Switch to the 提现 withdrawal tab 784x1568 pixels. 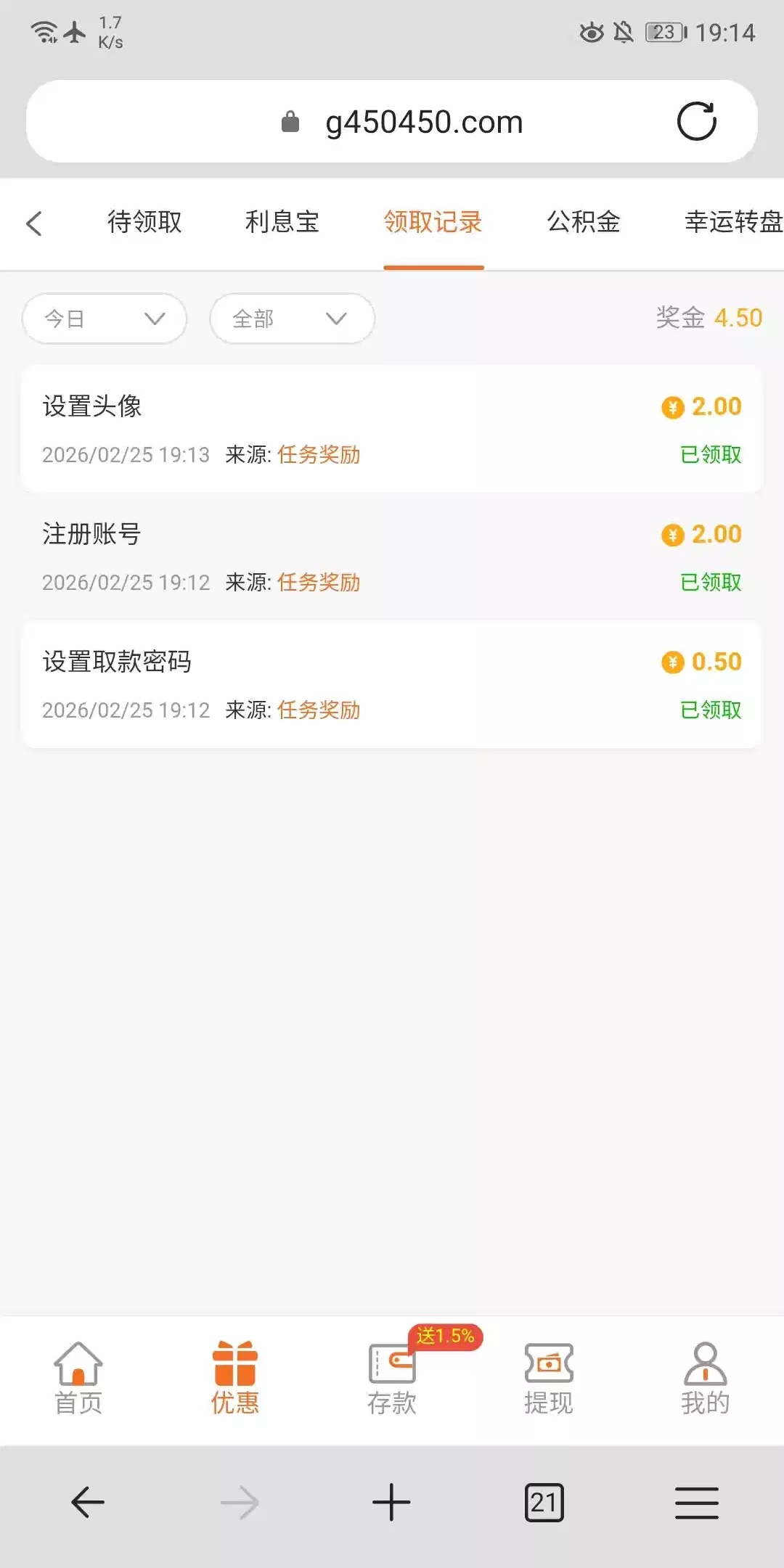[x=549, y=1379]
